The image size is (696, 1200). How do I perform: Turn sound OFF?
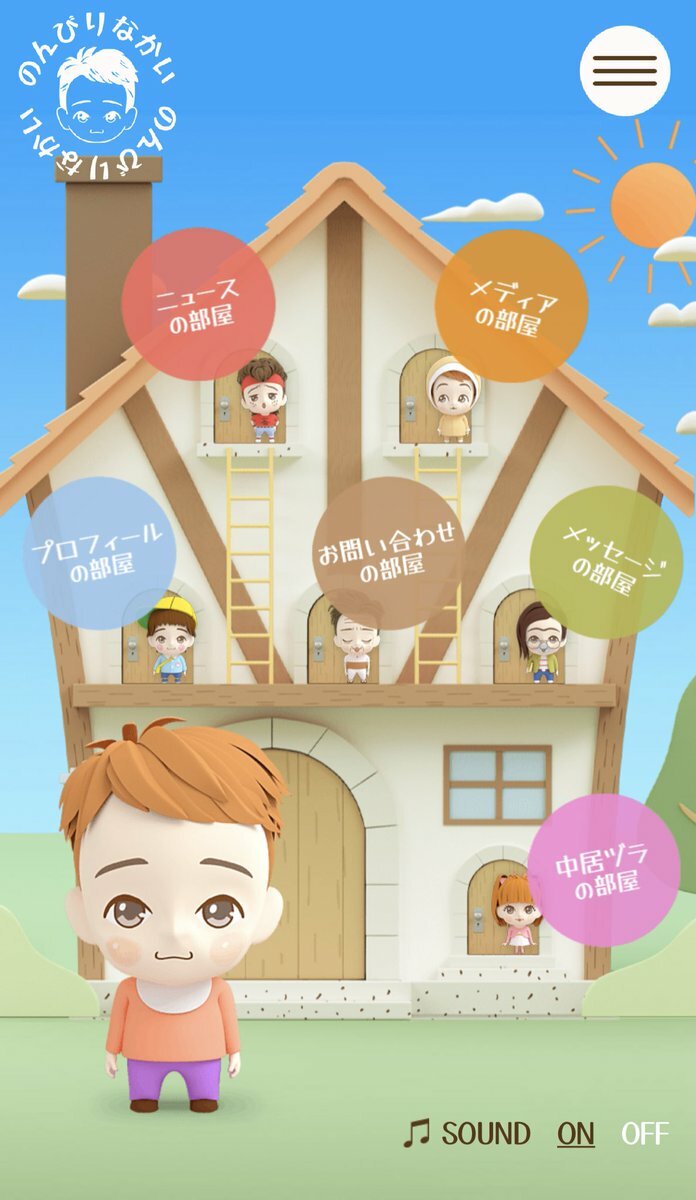(x=645, y=1134)
